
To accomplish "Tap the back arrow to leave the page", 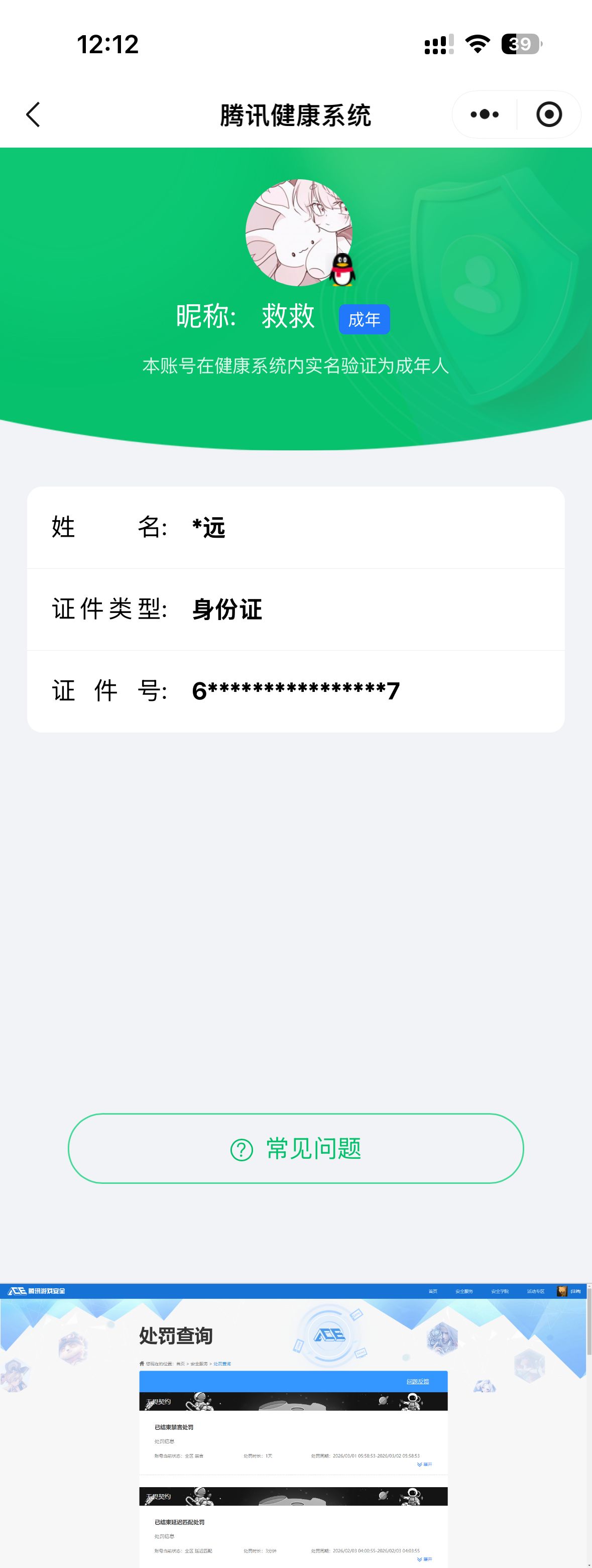I will 34,114.
